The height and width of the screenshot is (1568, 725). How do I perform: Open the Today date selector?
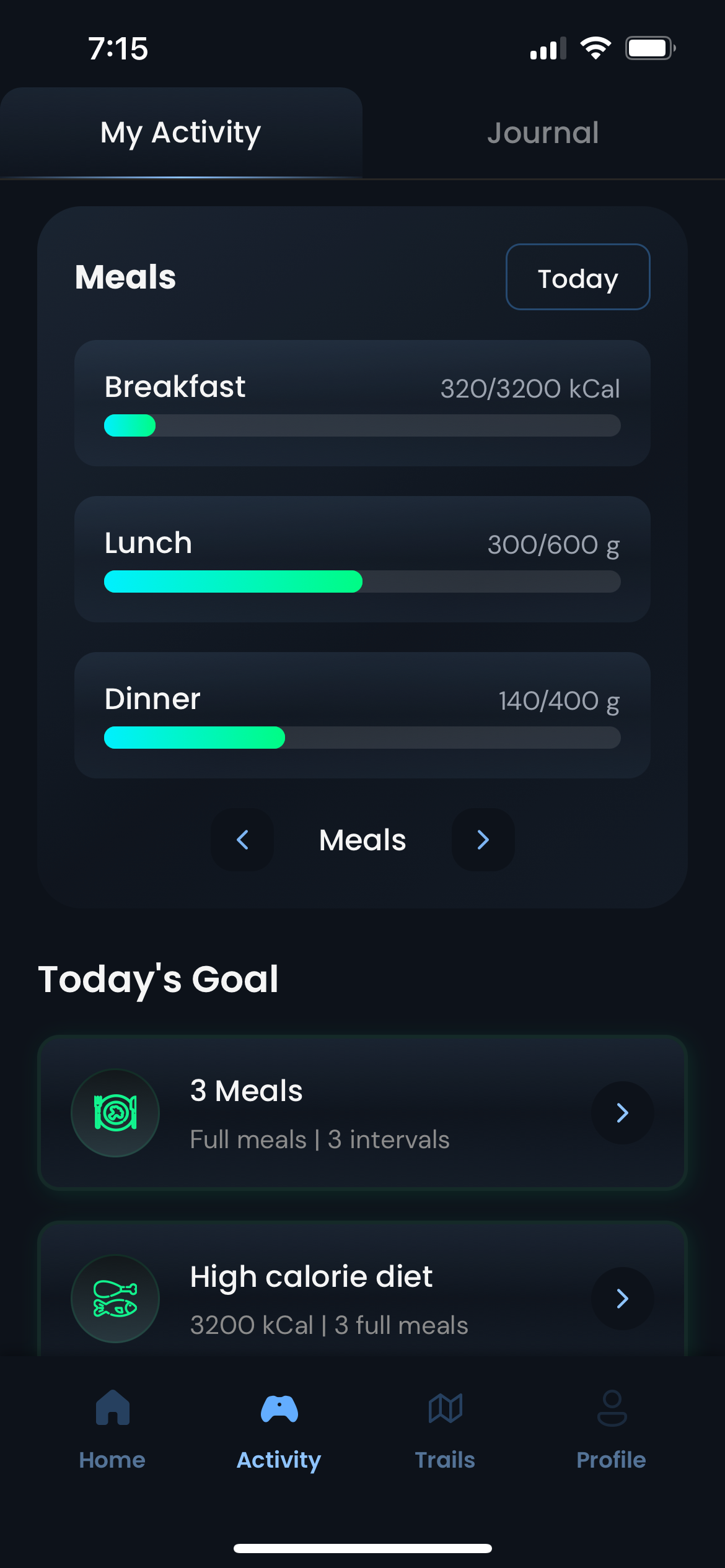click(x=577, y=277)
